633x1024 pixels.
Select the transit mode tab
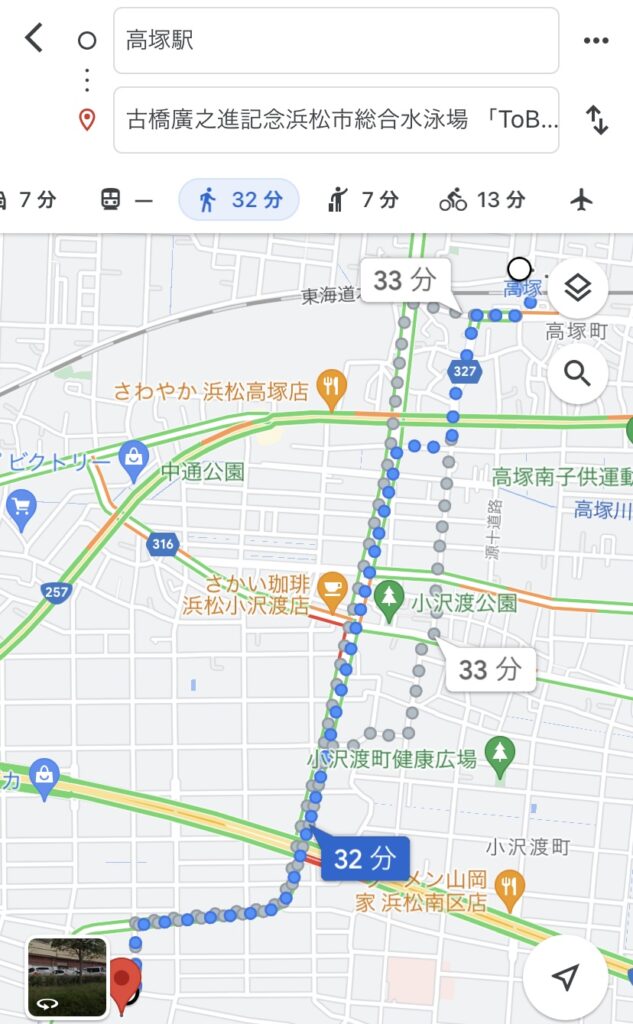127,200
